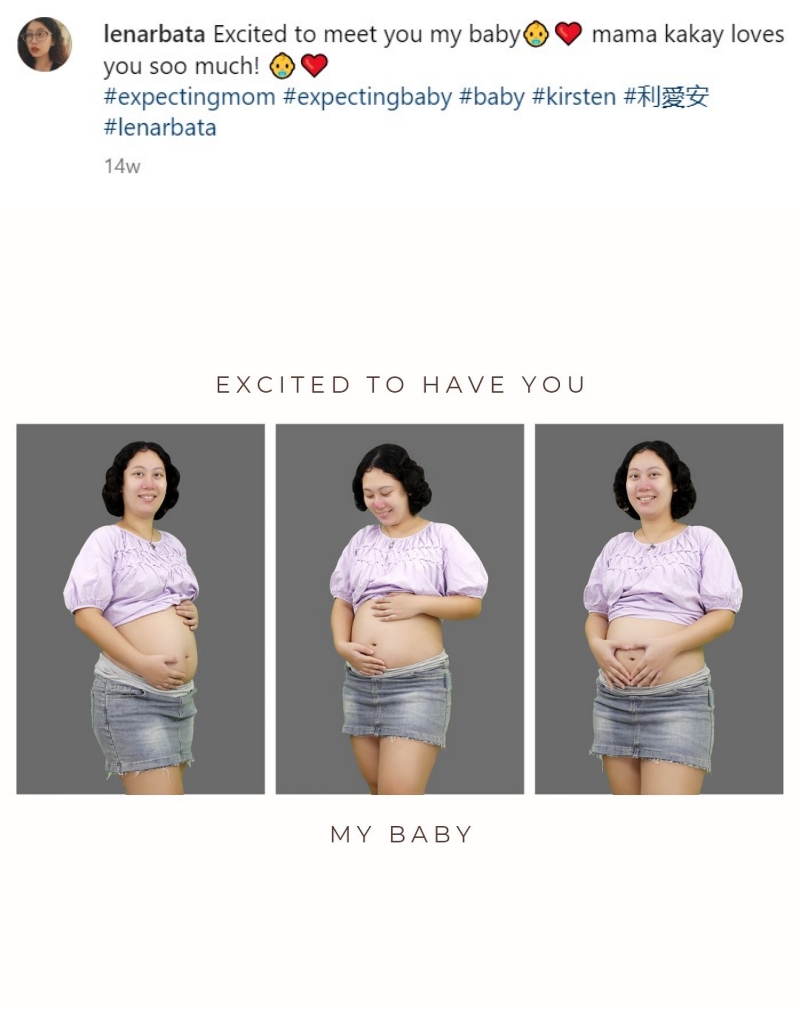
Task: Open the lenarbata username link
Action: (x=155, y=35)
